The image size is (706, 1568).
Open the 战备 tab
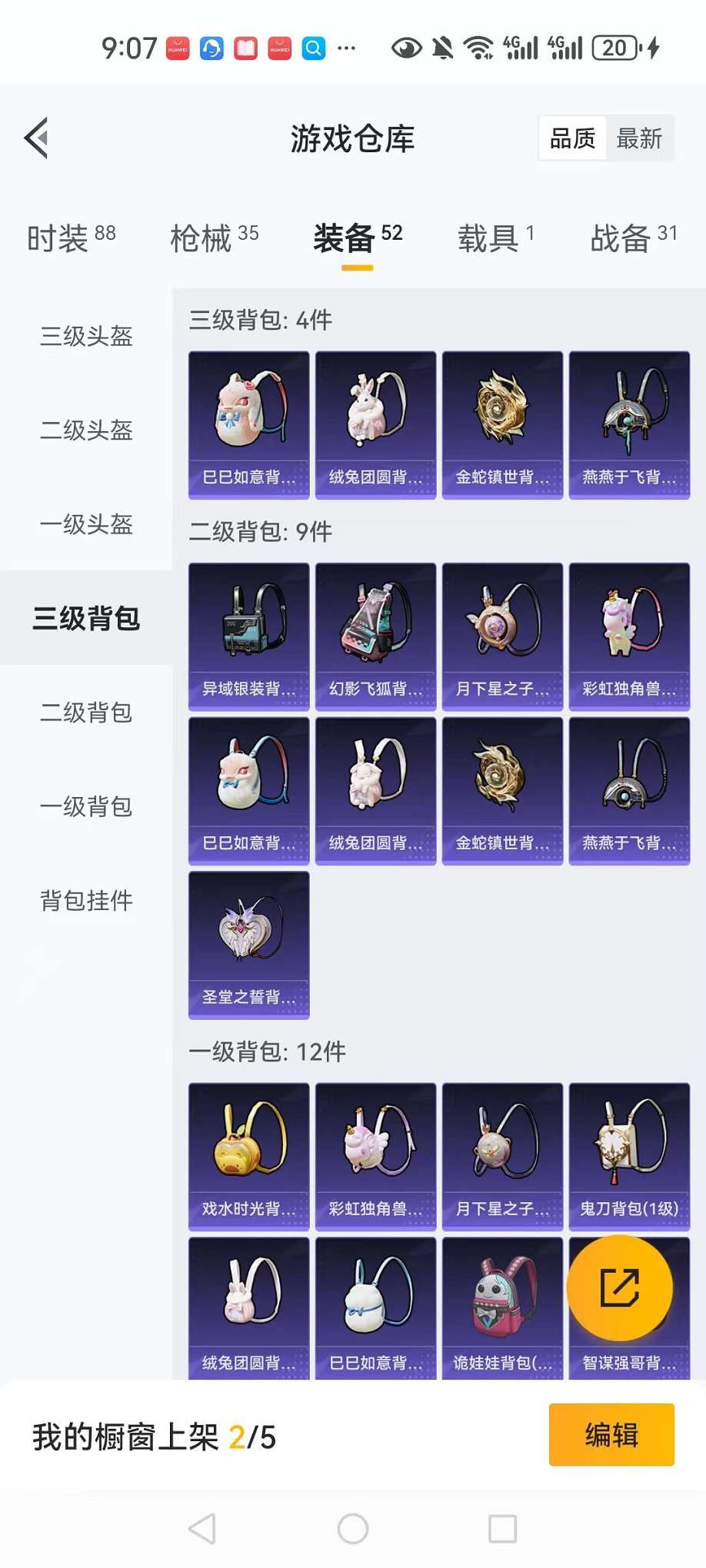click(633, 238)
